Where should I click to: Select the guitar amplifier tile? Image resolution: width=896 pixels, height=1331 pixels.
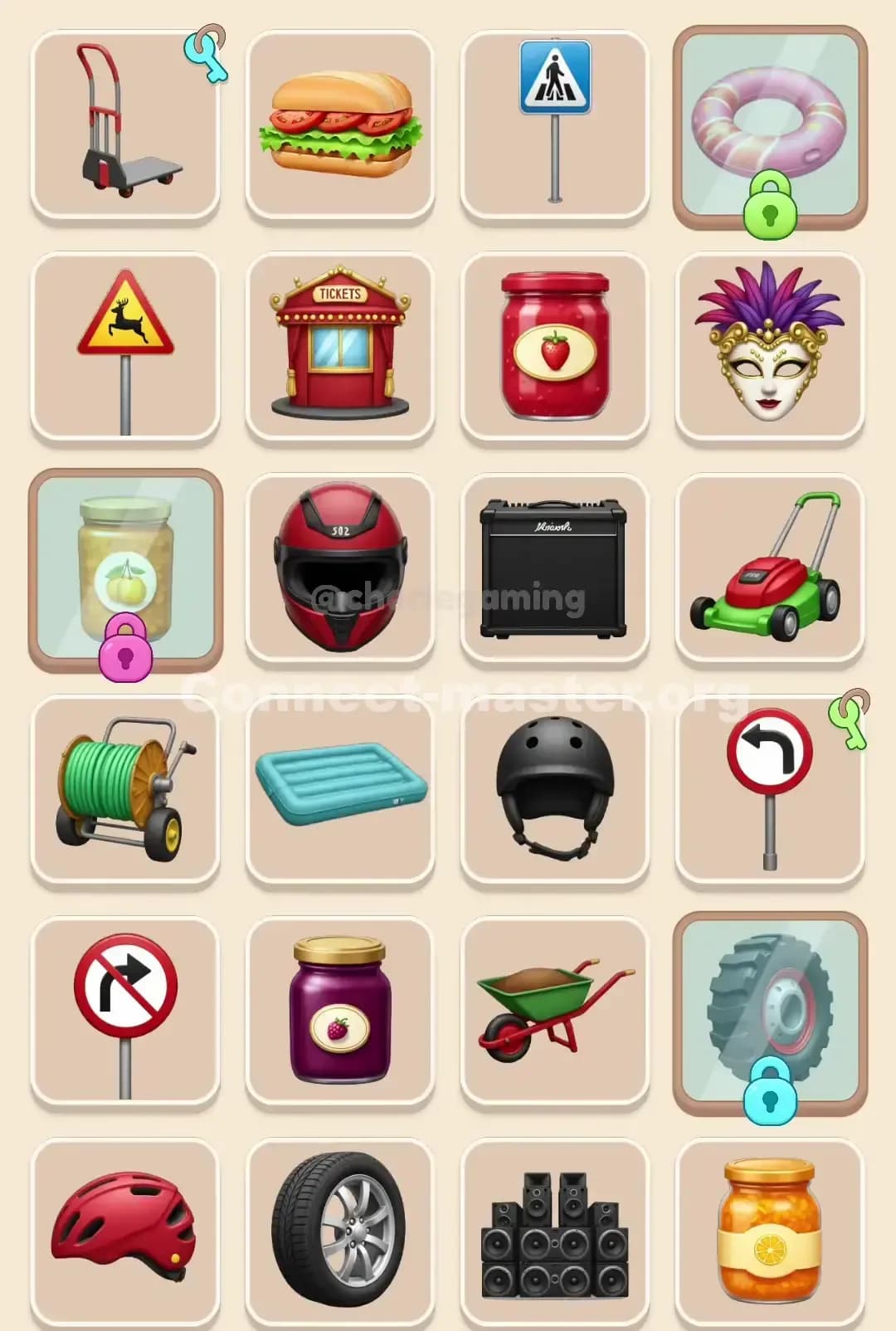point(554,568)
